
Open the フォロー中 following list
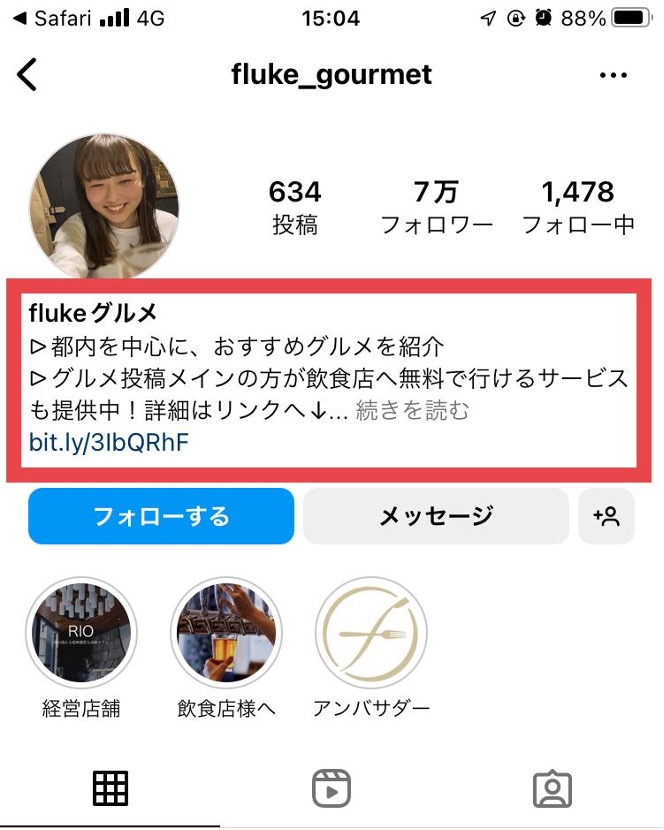578,207
